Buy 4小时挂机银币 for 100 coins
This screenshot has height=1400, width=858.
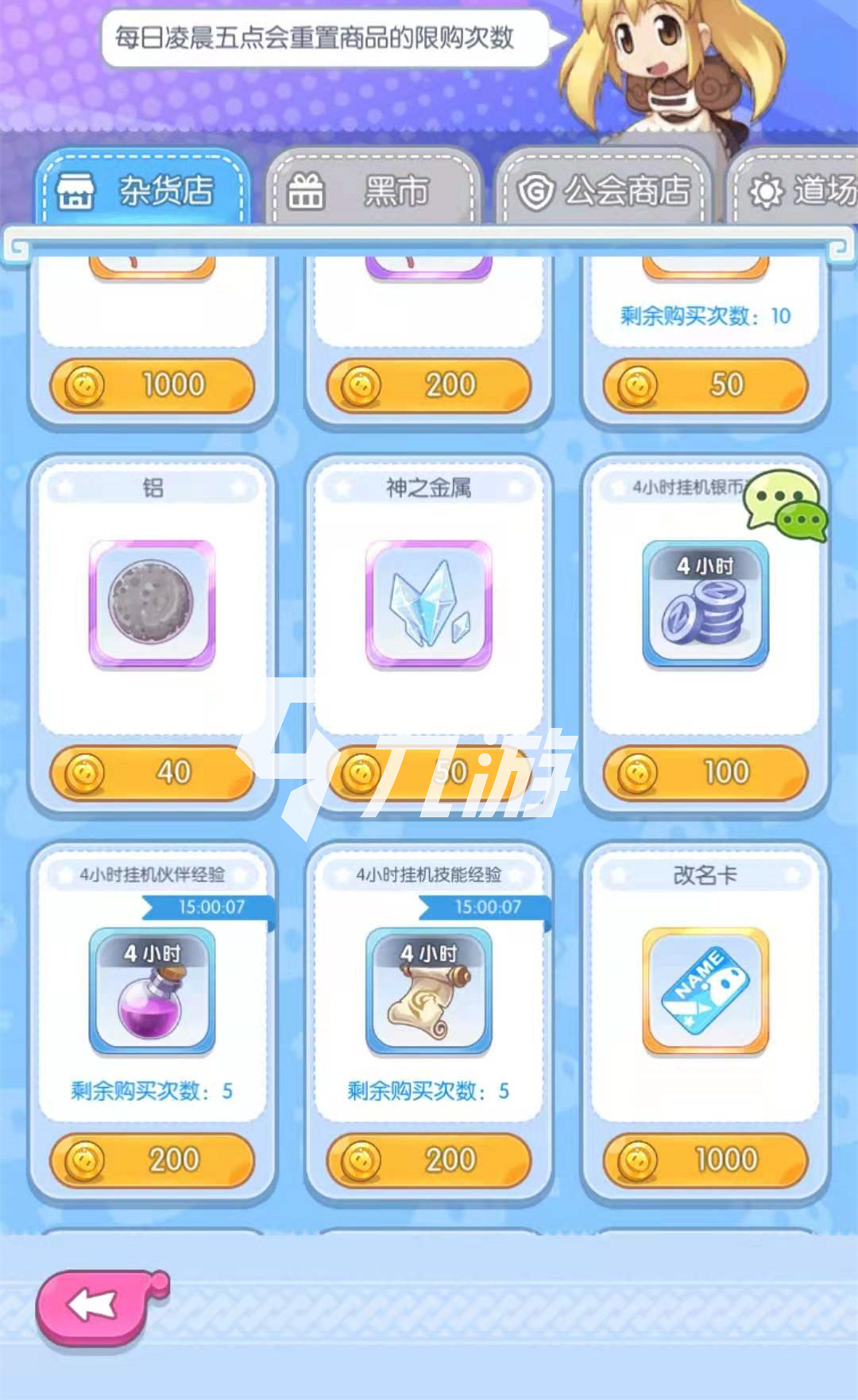[705, 772]
